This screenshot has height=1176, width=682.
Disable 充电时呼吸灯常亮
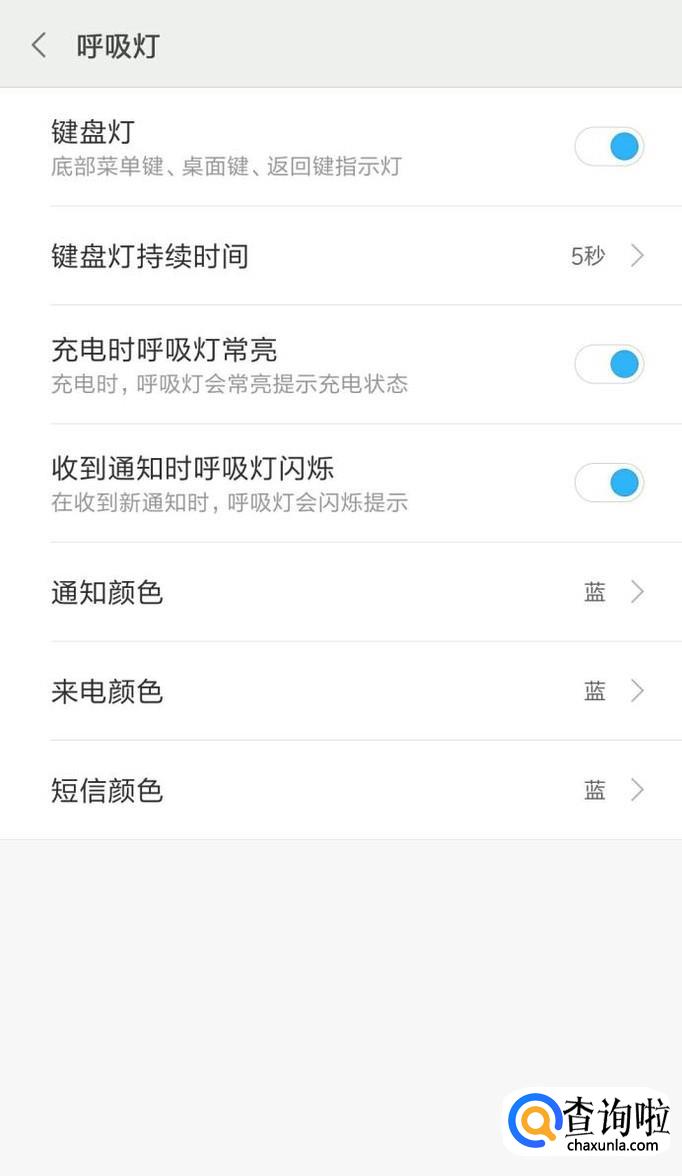pyautogui.click(x=608, y=364)
